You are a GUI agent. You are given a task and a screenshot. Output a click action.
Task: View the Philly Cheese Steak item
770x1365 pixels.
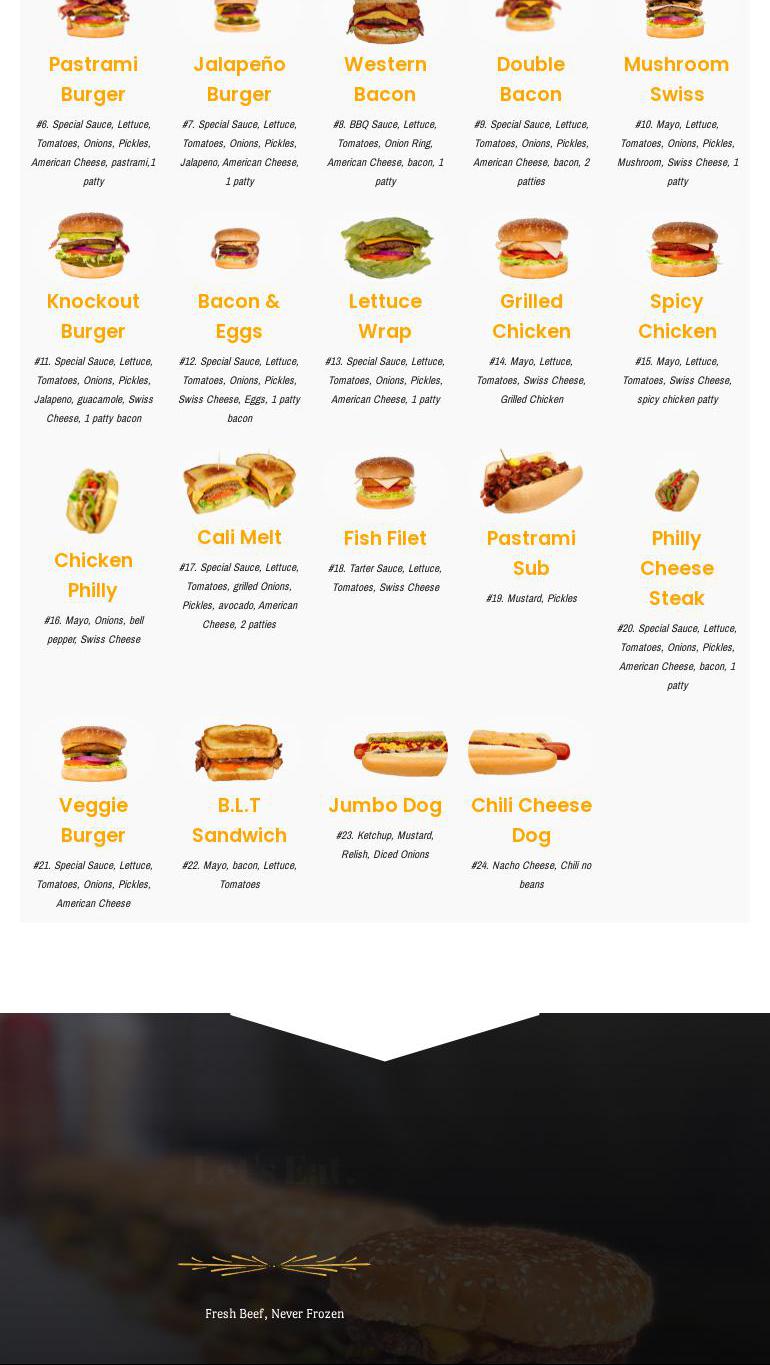click(x=677, y=568)
